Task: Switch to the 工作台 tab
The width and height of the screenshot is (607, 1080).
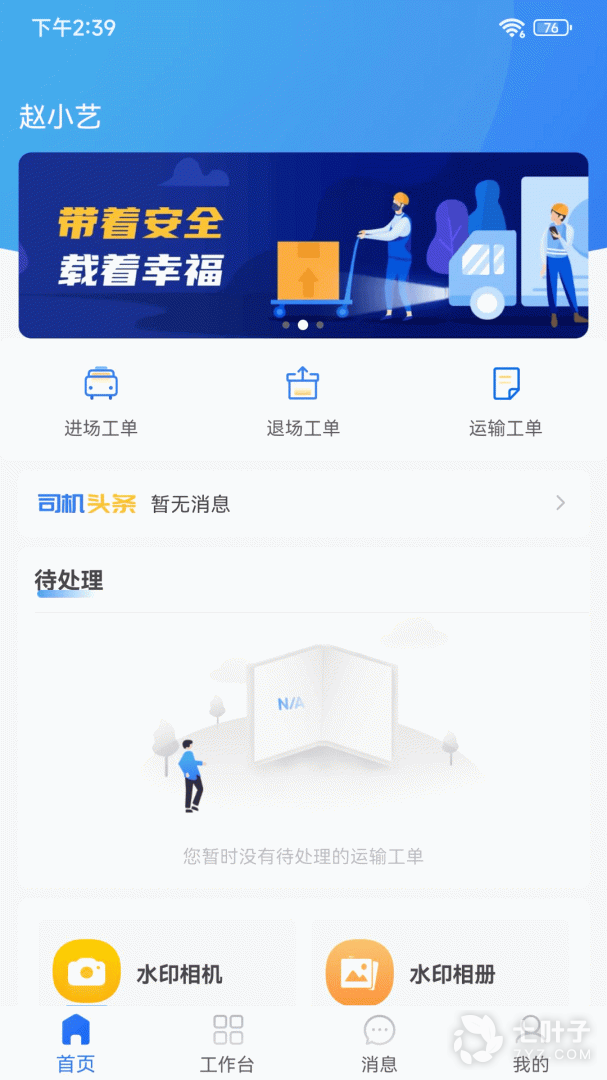Action: (228, 1043)
